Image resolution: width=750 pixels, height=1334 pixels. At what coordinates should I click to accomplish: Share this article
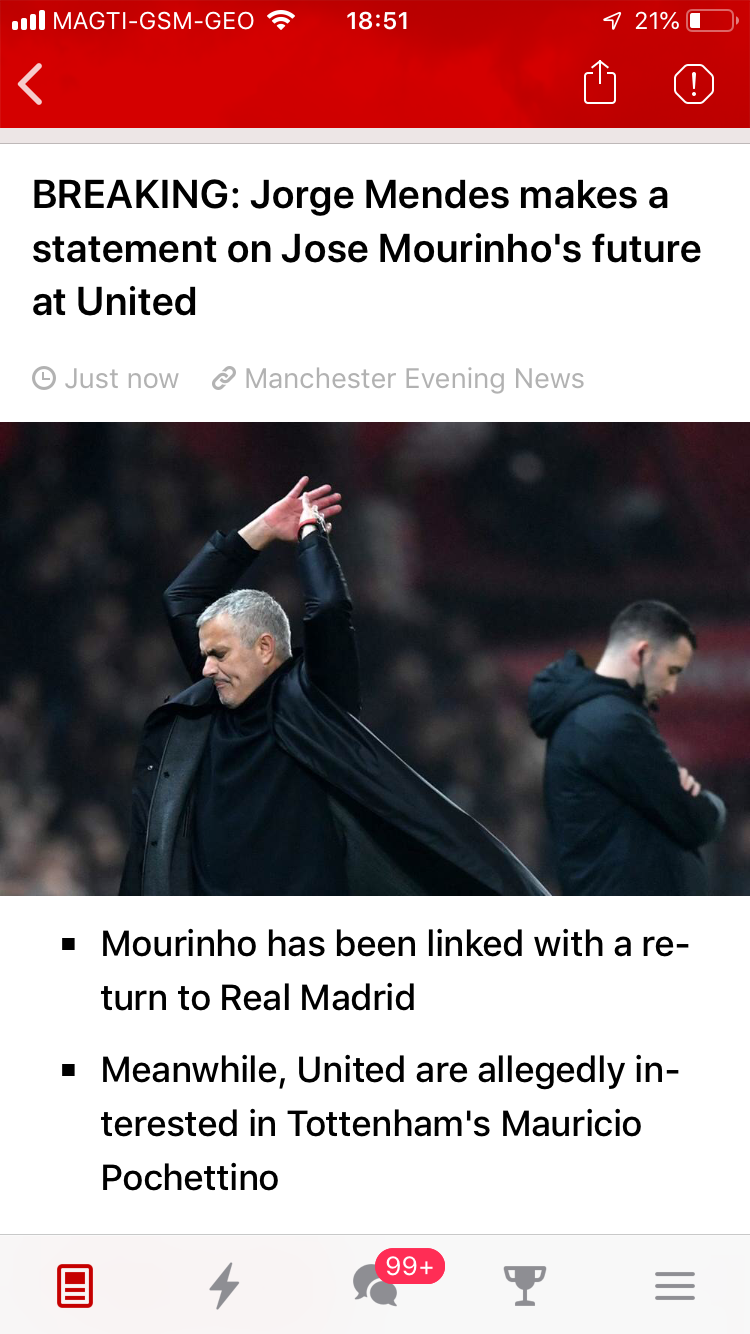coord(599,83)
